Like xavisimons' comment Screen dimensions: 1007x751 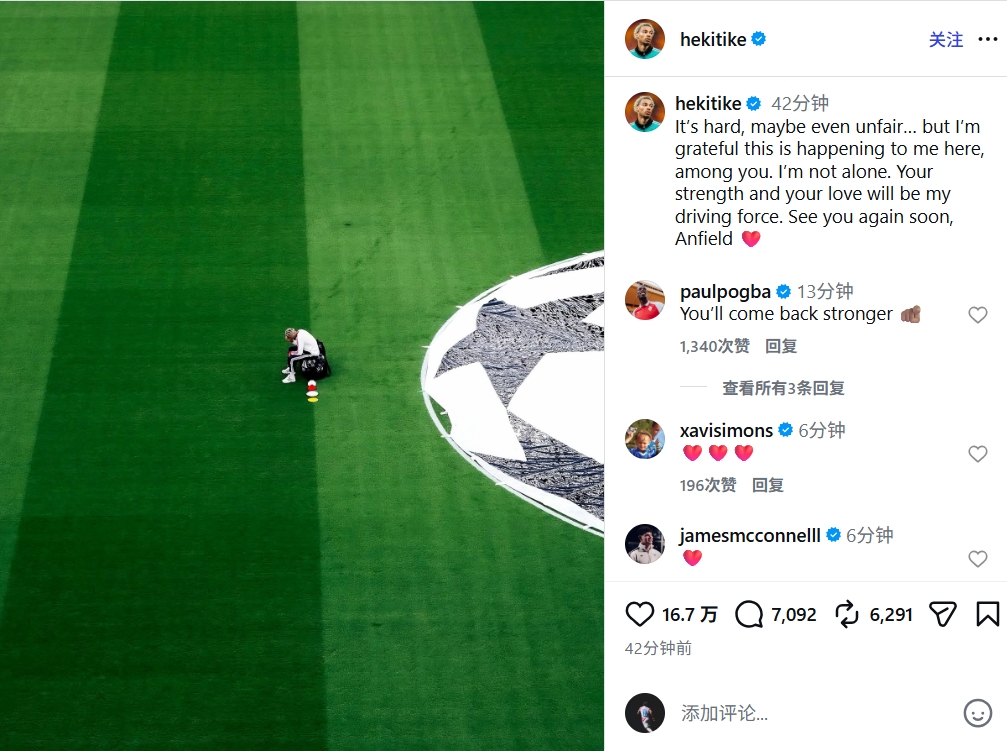[x=977, y=454]
